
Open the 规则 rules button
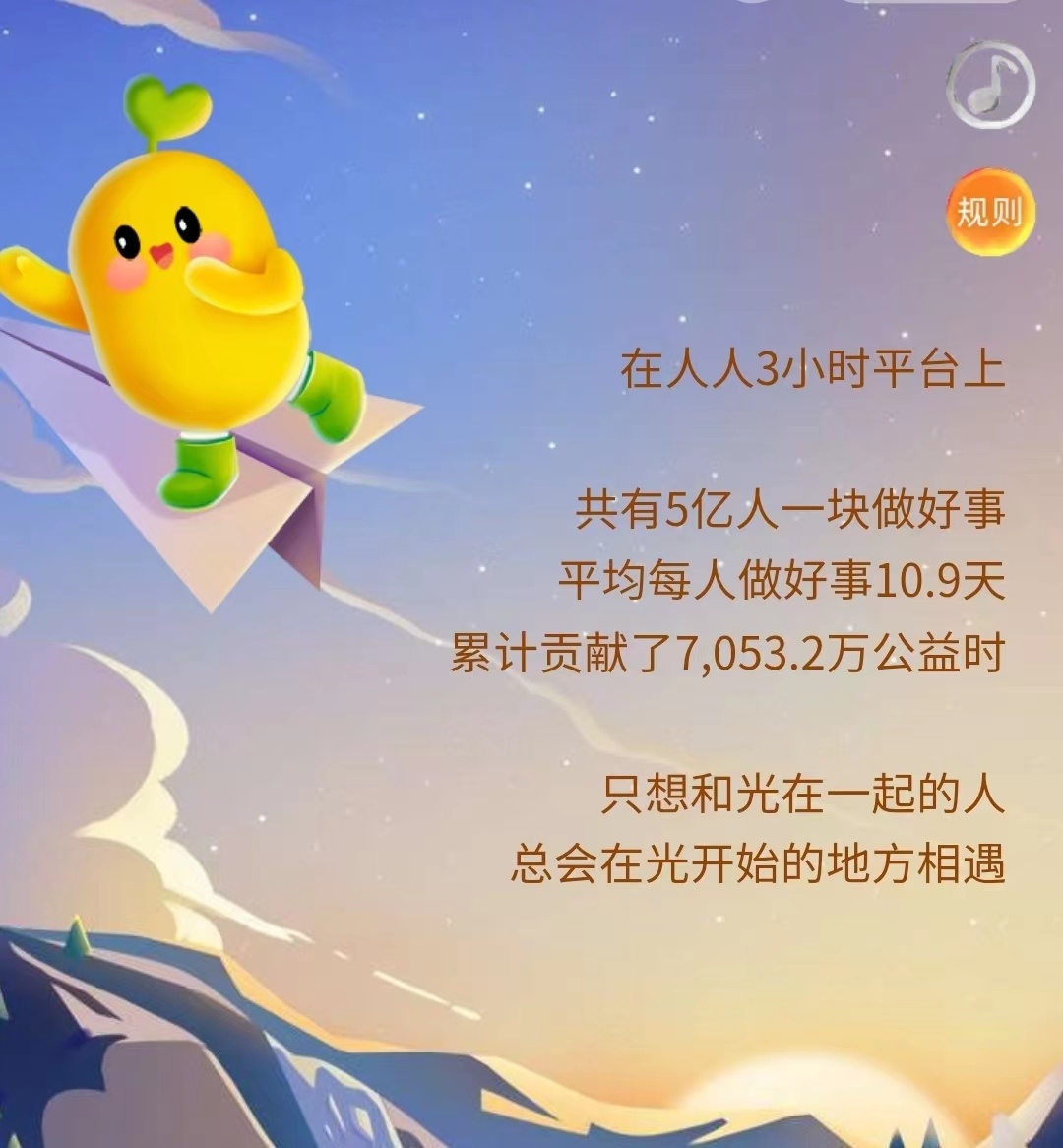coord(990,213)
